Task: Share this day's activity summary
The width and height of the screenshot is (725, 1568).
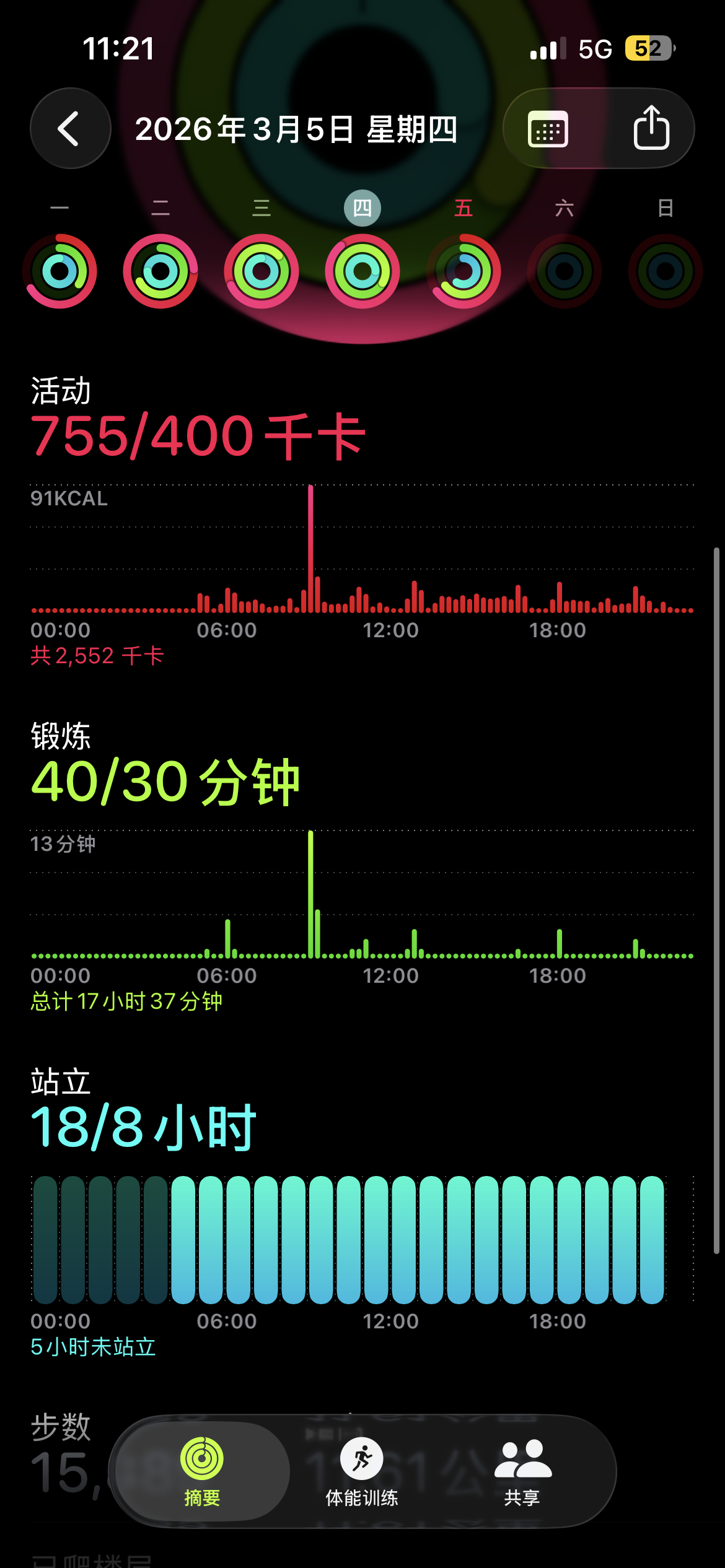Action: (x=651, y=129)
